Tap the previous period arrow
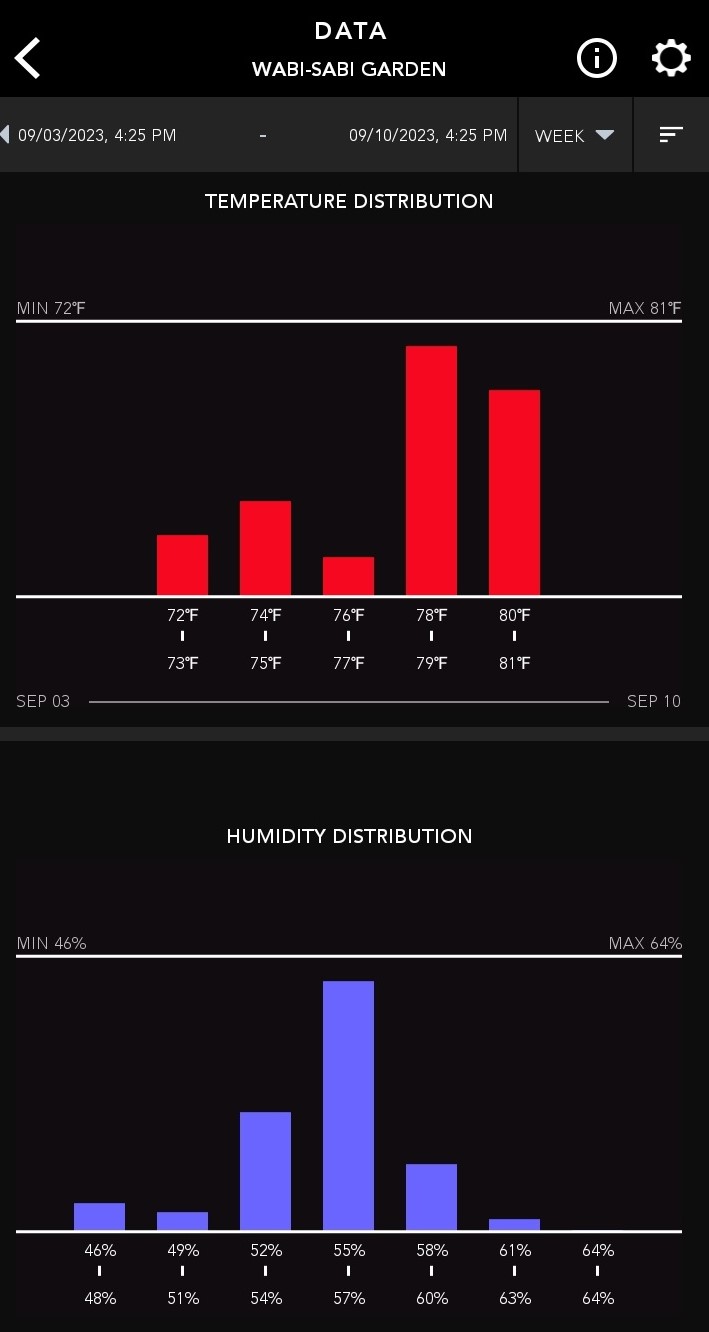The height and width of the screenshot is (1332, 709). point(5,134)
